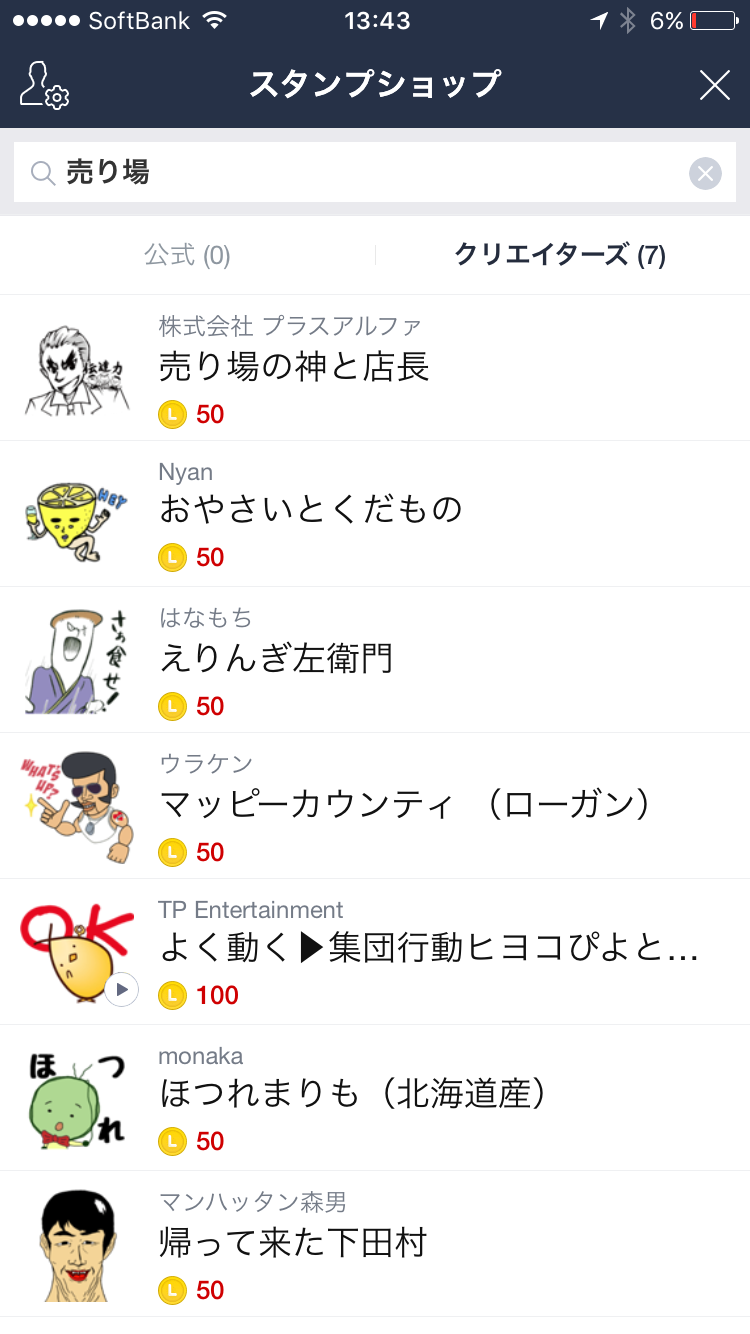The height and width of the screenshot is (1334, 750).
Task: View おやさいとくだもの stickers
Action: (375, 513)
